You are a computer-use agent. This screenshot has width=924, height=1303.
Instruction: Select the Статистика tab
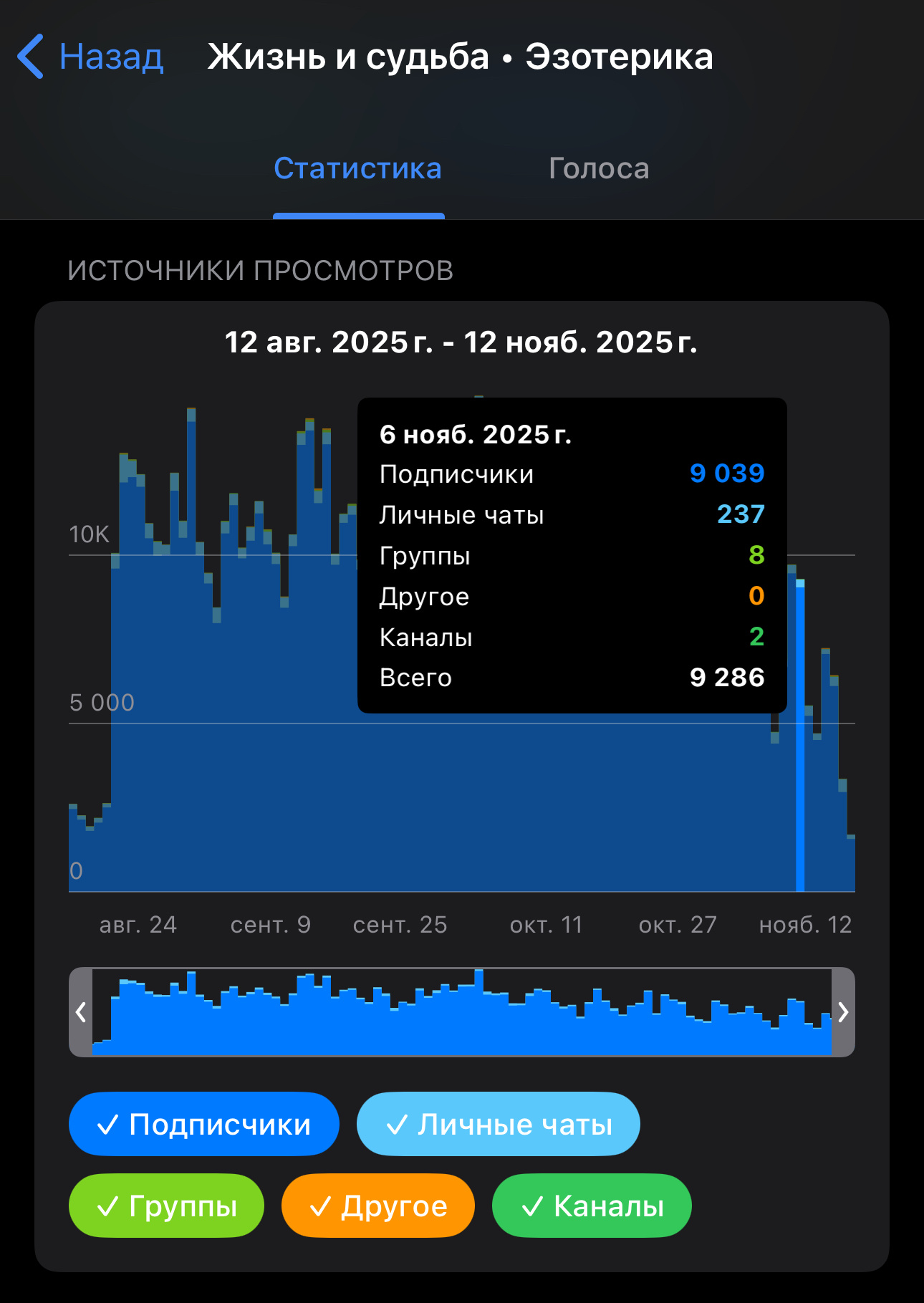coord(358,169)
